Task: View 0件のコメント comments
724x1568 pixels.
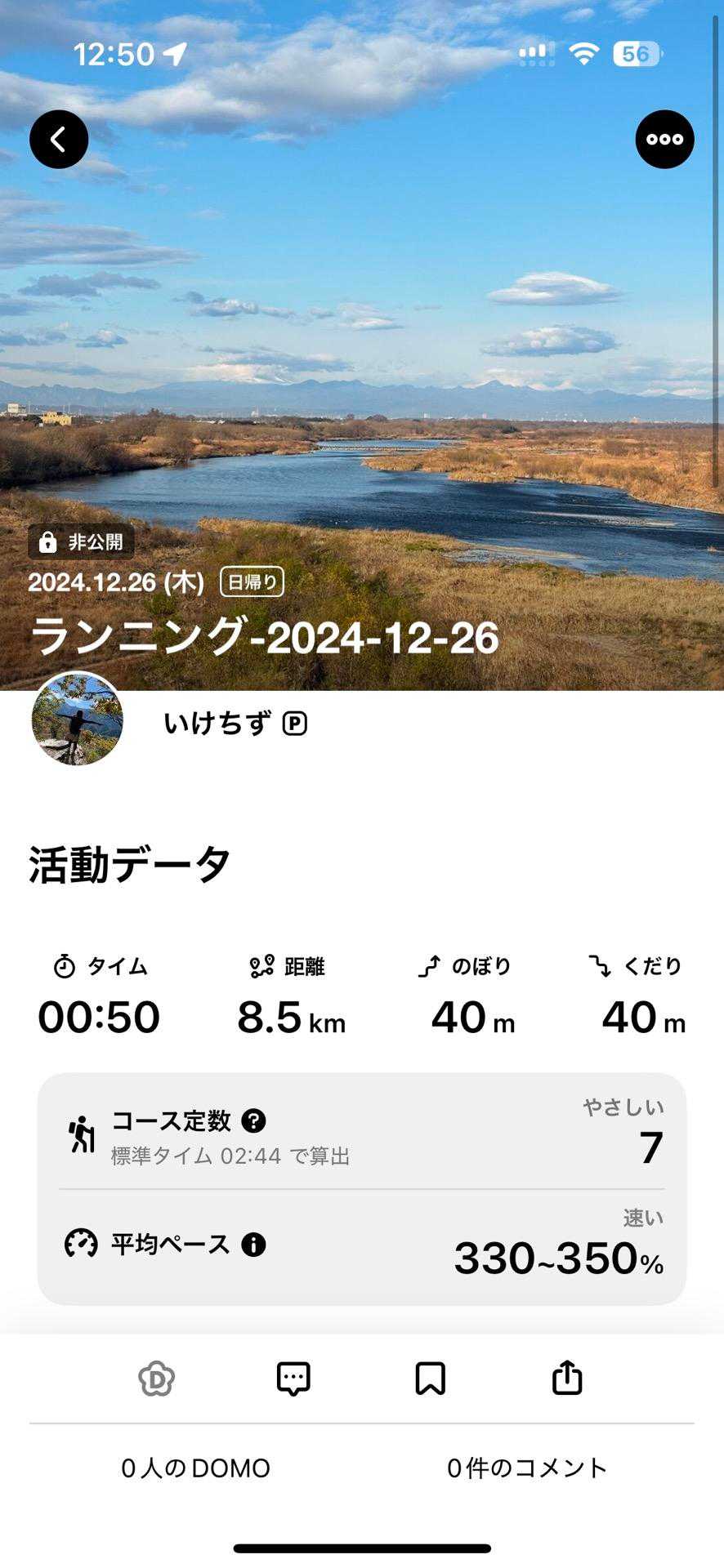Action: point(527,1468)
